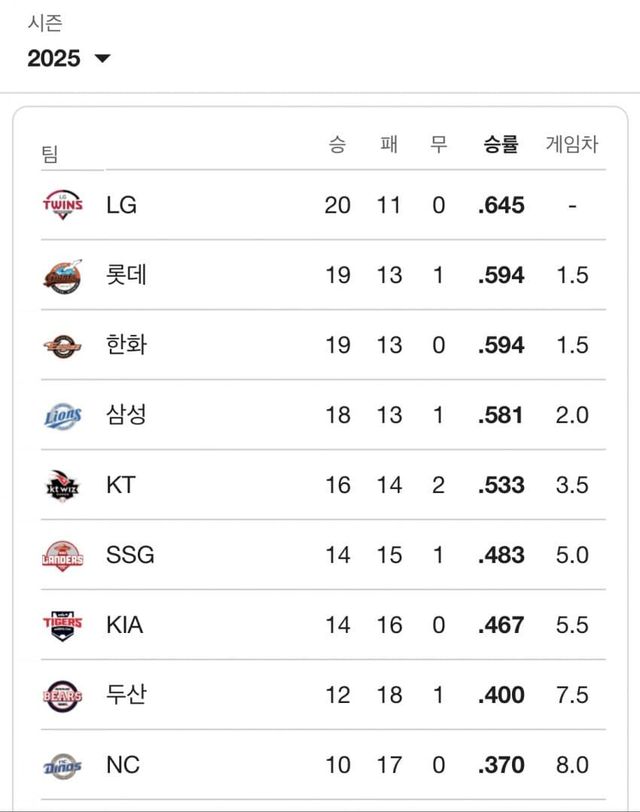Open the KIA team row
The width and height of the screenshot is (640, 812).
pyautogui.click(x=125, y=625)
